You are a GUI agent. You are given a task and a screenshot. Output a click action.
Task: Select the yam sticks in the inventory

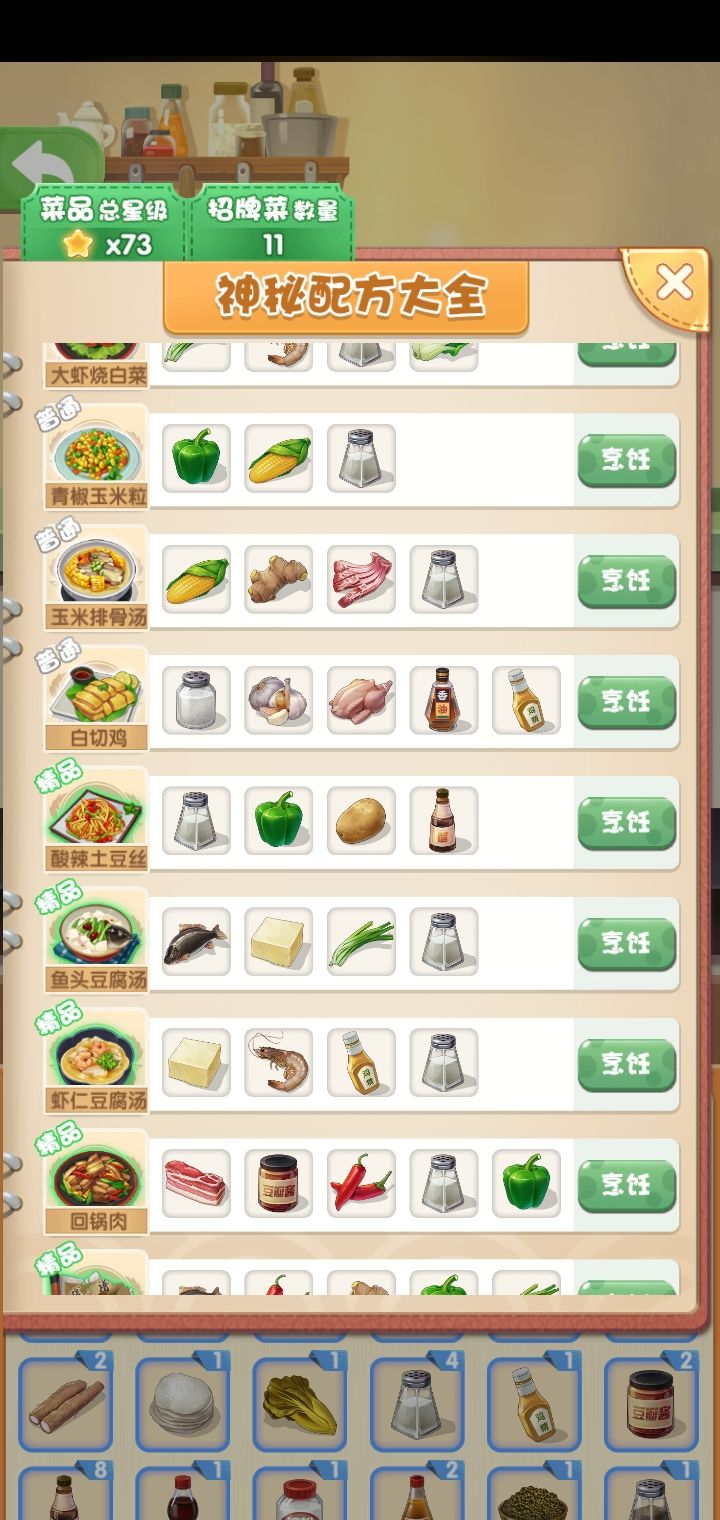click(66, 1402)
